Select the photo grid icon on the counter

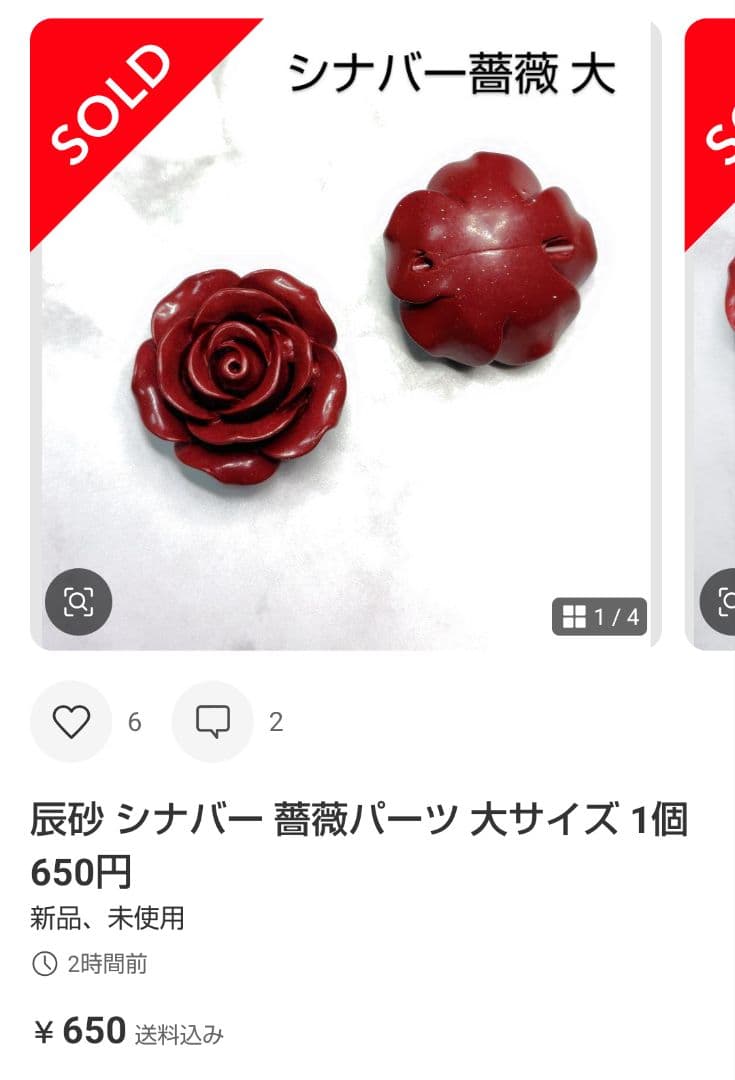pos(577,618)
